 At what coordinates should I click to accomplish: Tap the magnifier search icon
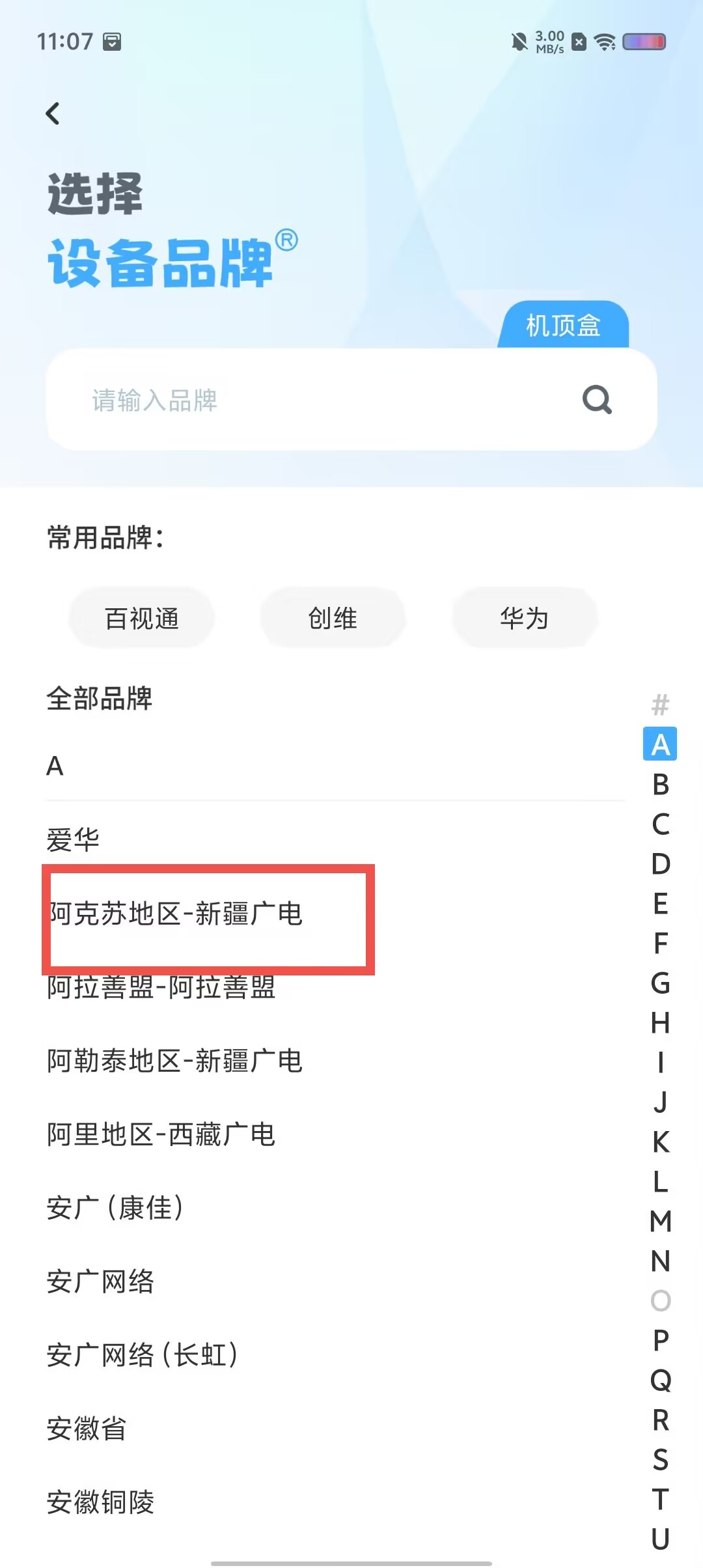(597, 400)
